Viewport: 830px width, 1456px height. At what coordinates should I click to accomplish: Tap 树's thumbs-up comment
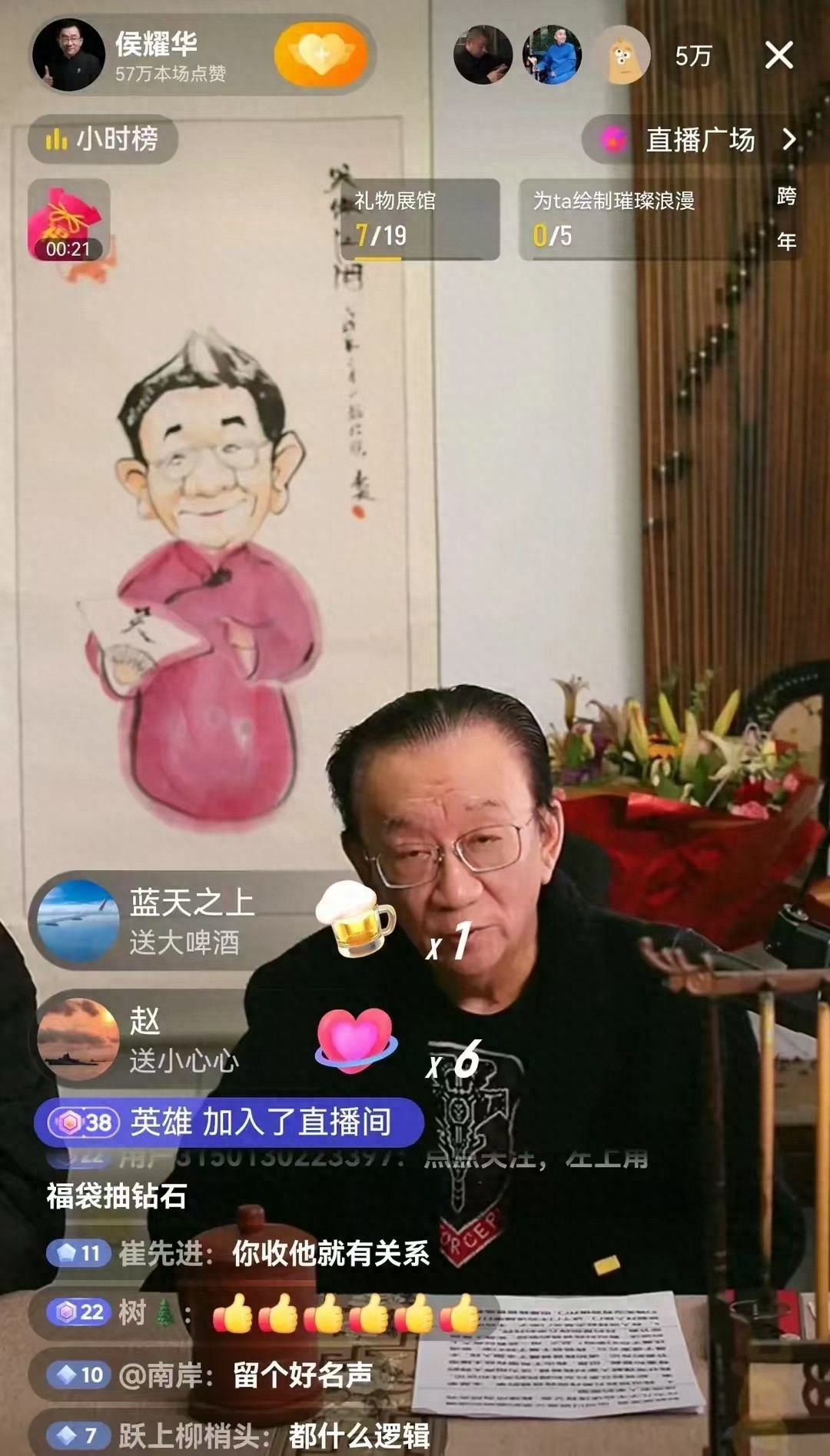(x=261, y=1313)
